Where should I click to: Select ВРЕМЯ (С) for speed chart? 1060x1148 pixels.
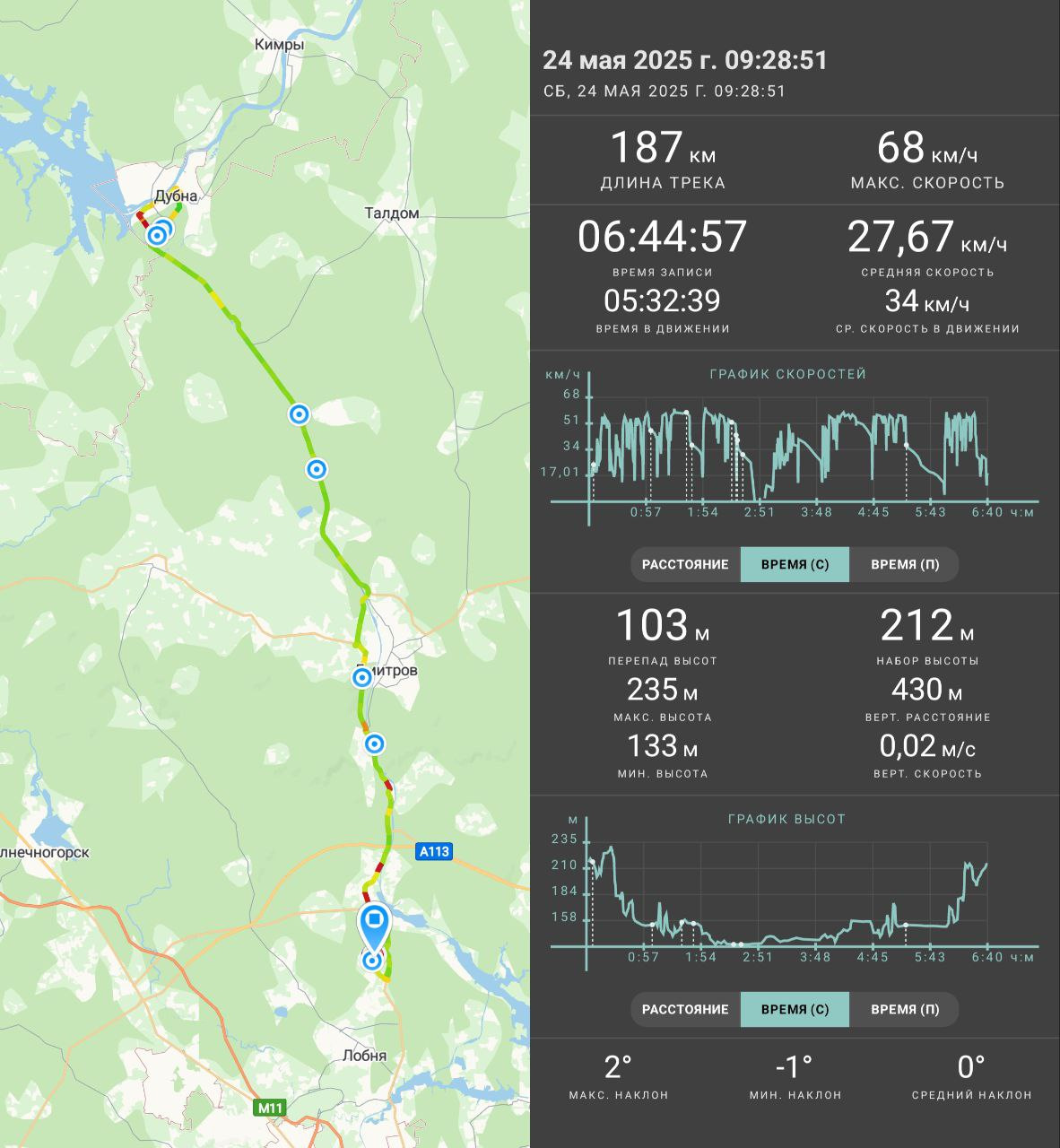[x=795, y=565]
